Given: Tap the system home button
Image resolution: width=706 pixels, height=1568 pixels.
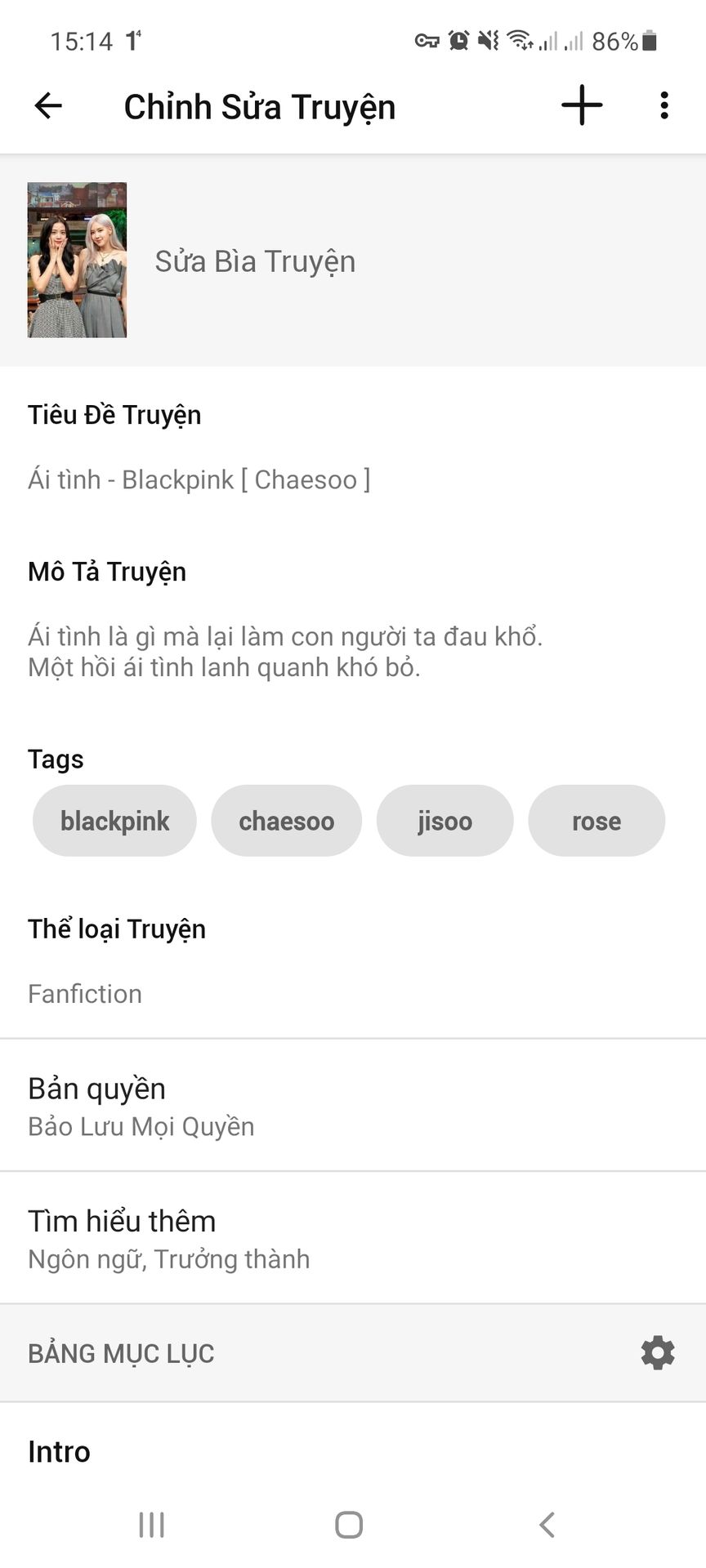Looking at the screenshot, I should [x=349, y=1525].
